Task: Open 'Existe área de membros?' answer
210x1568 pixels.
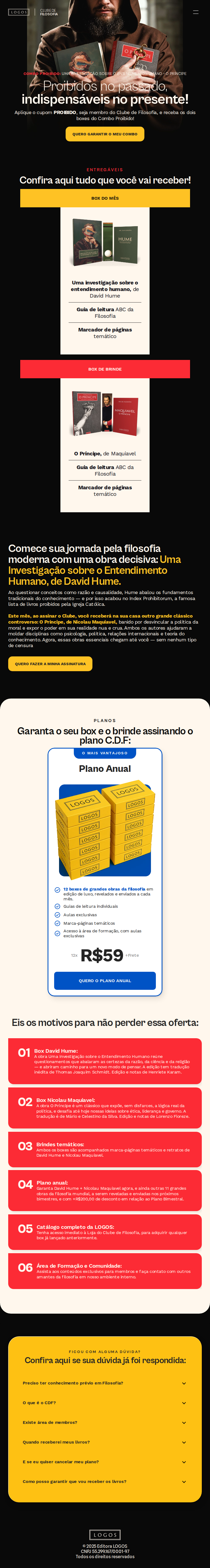Action: point(105,1422)
